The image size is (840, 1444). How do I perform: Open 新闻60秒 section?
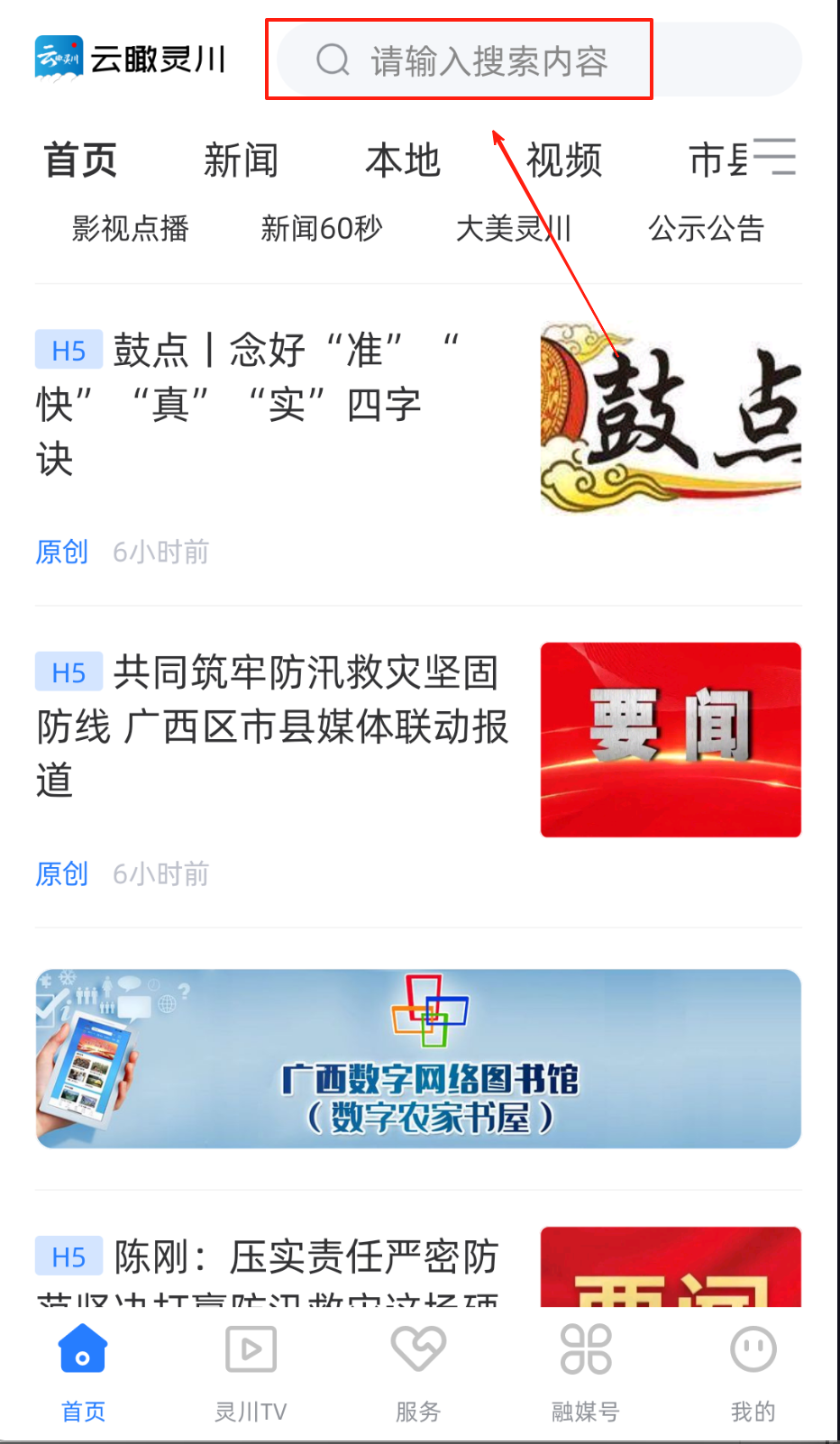(322, 229)
